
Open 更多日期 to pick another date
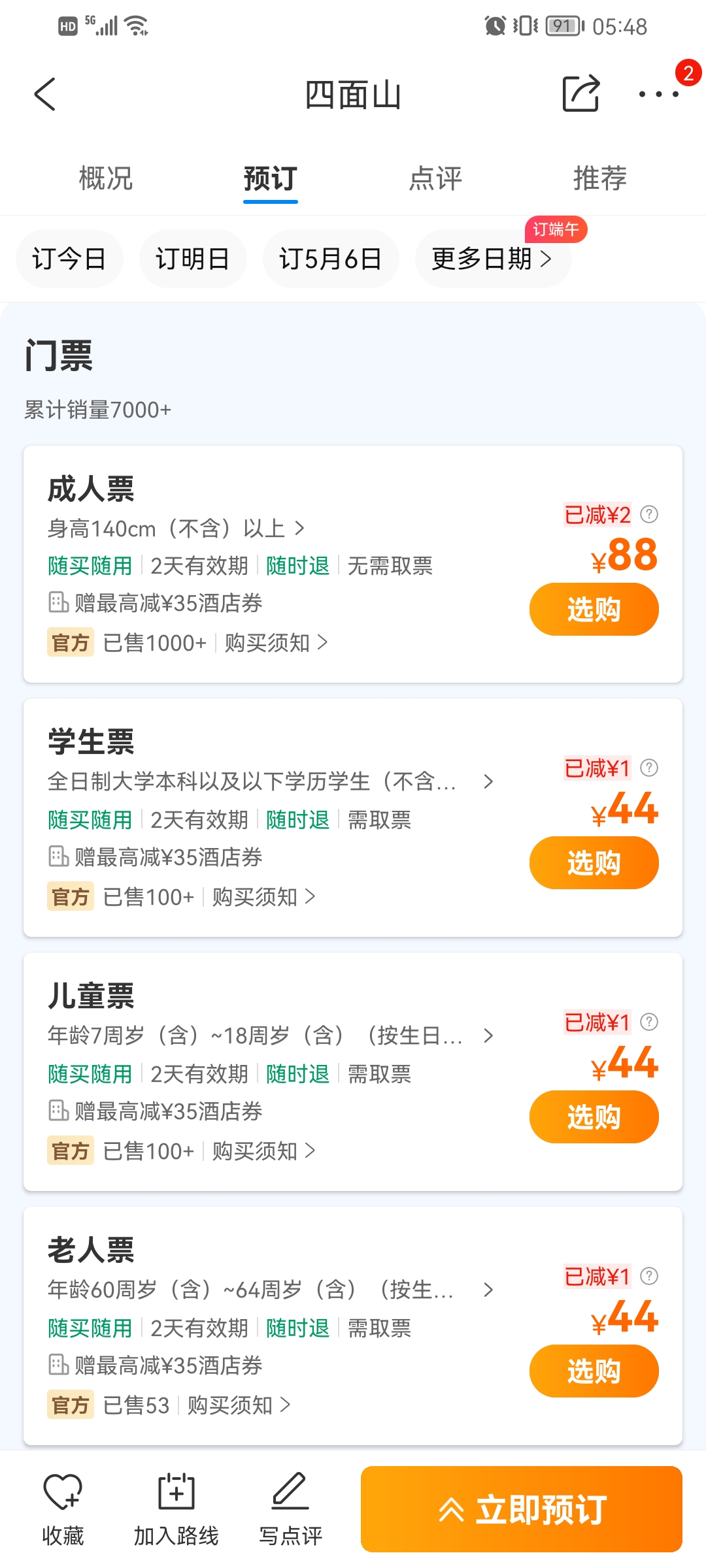tap(493, 259)
